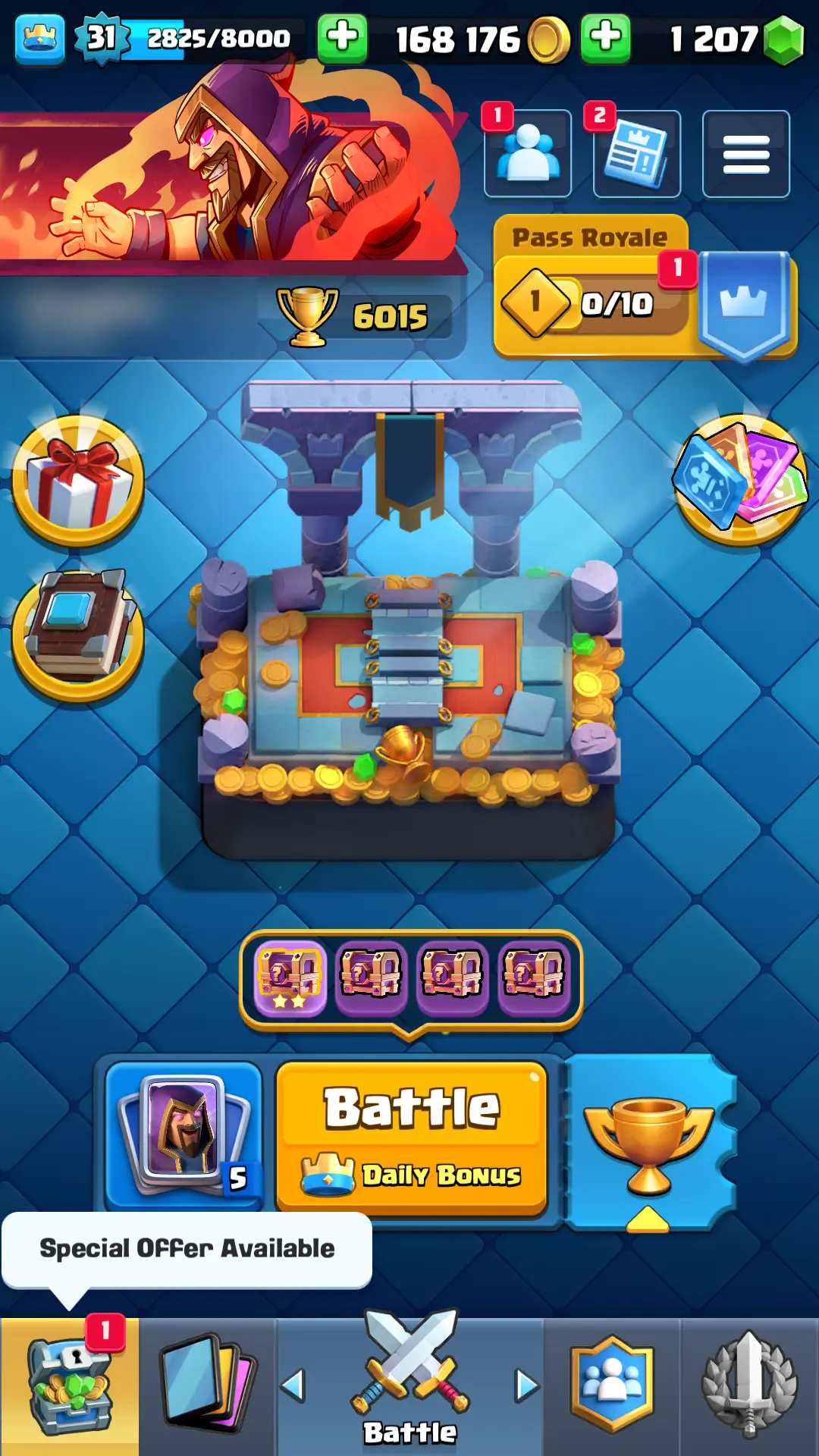The height and width of the screenshot is (1456, 819).
Task: Open the hamburger main menu
Action: pos(746,153)
